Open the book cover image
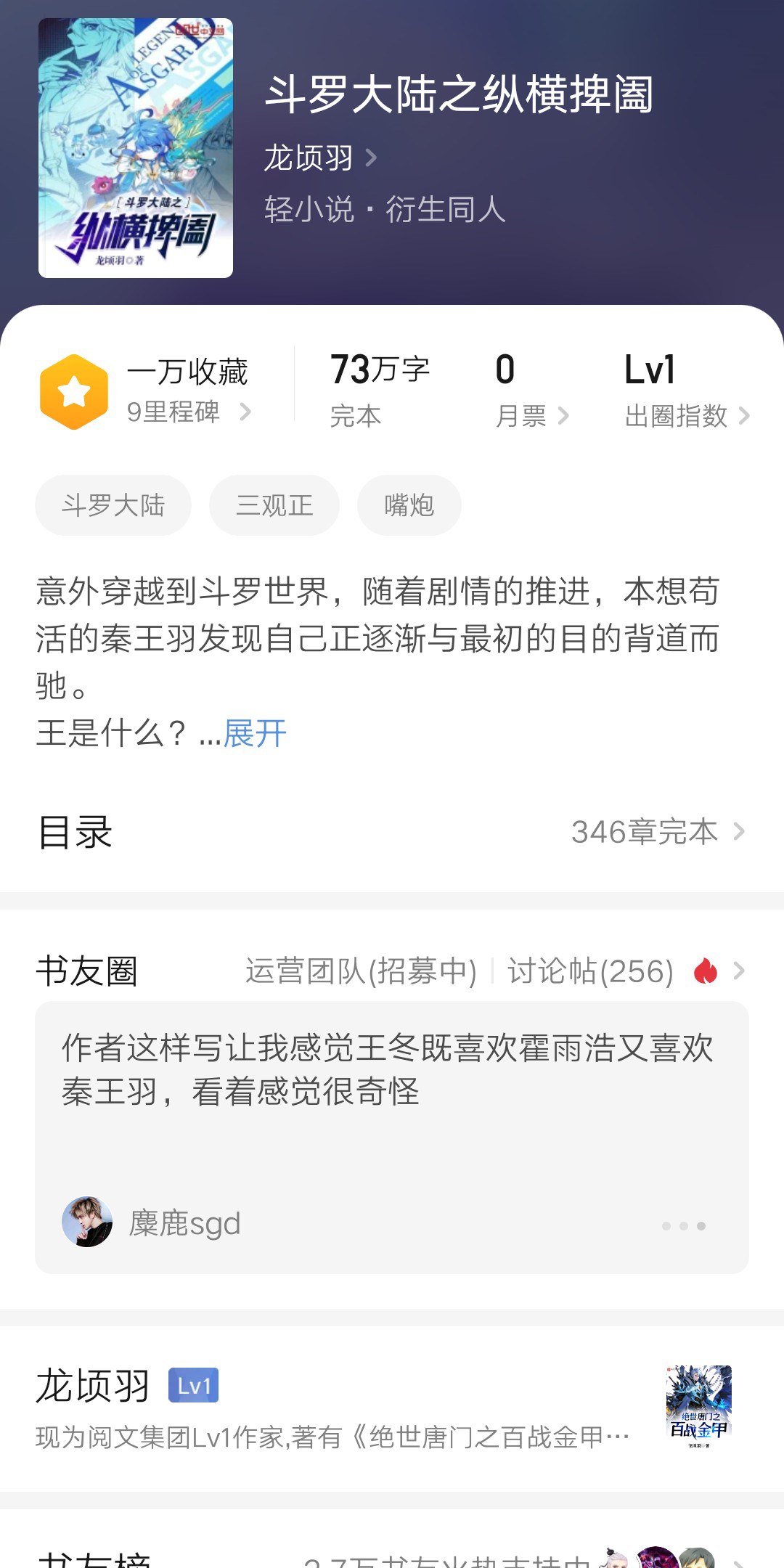This screenshot has height=1568, width=784. coord(136,148)
